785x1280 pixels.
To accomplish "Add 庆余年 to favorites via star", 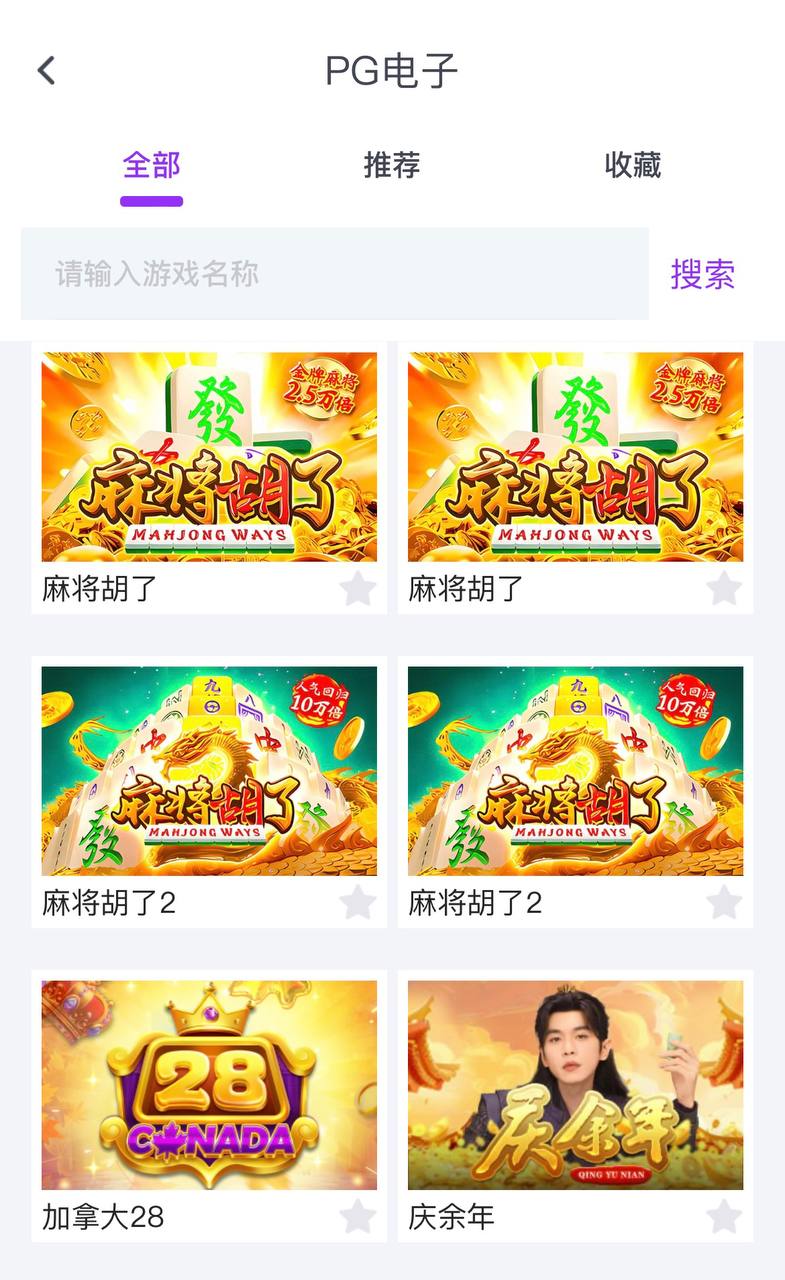I will (x=724, y=1217).
